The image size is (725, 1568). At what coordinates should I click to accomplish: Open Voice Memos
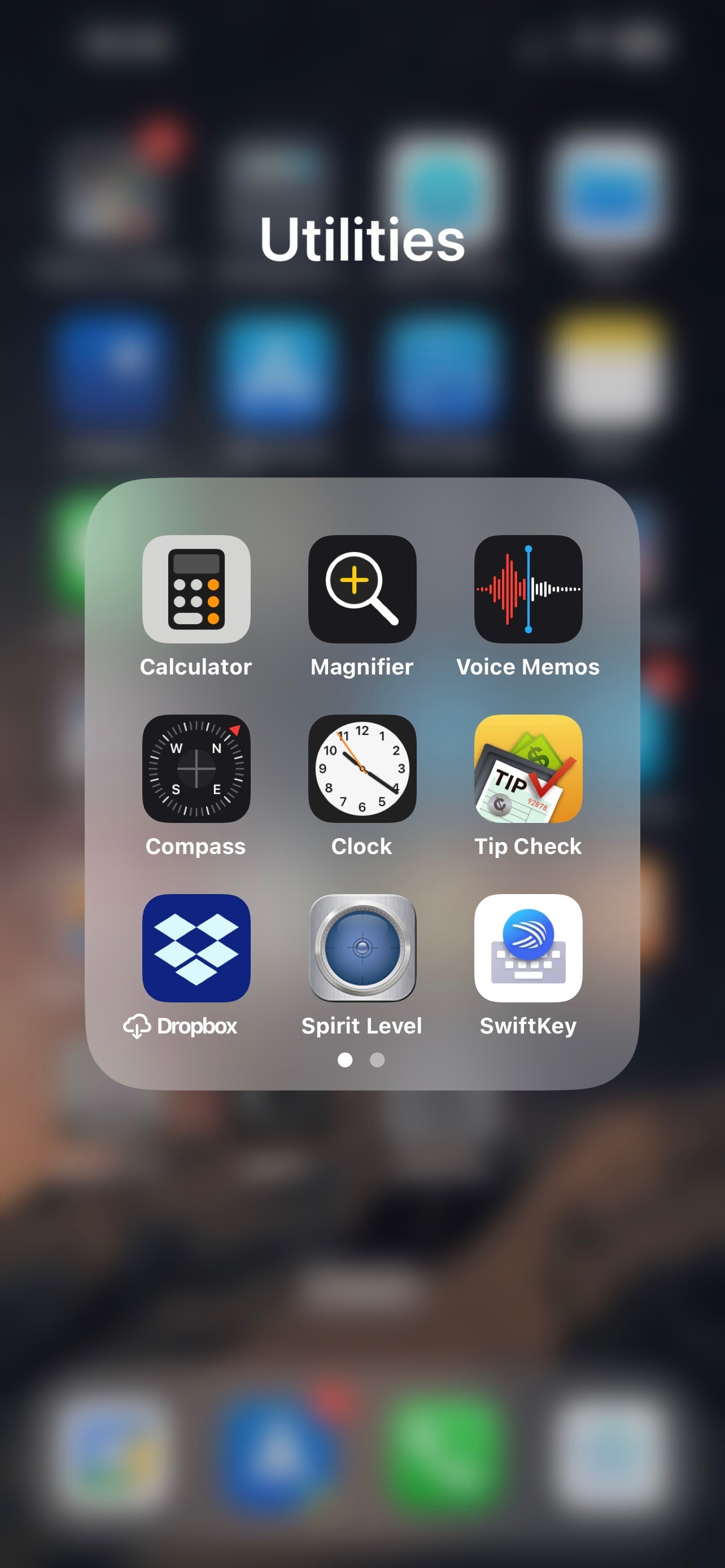tap(528, 589)
